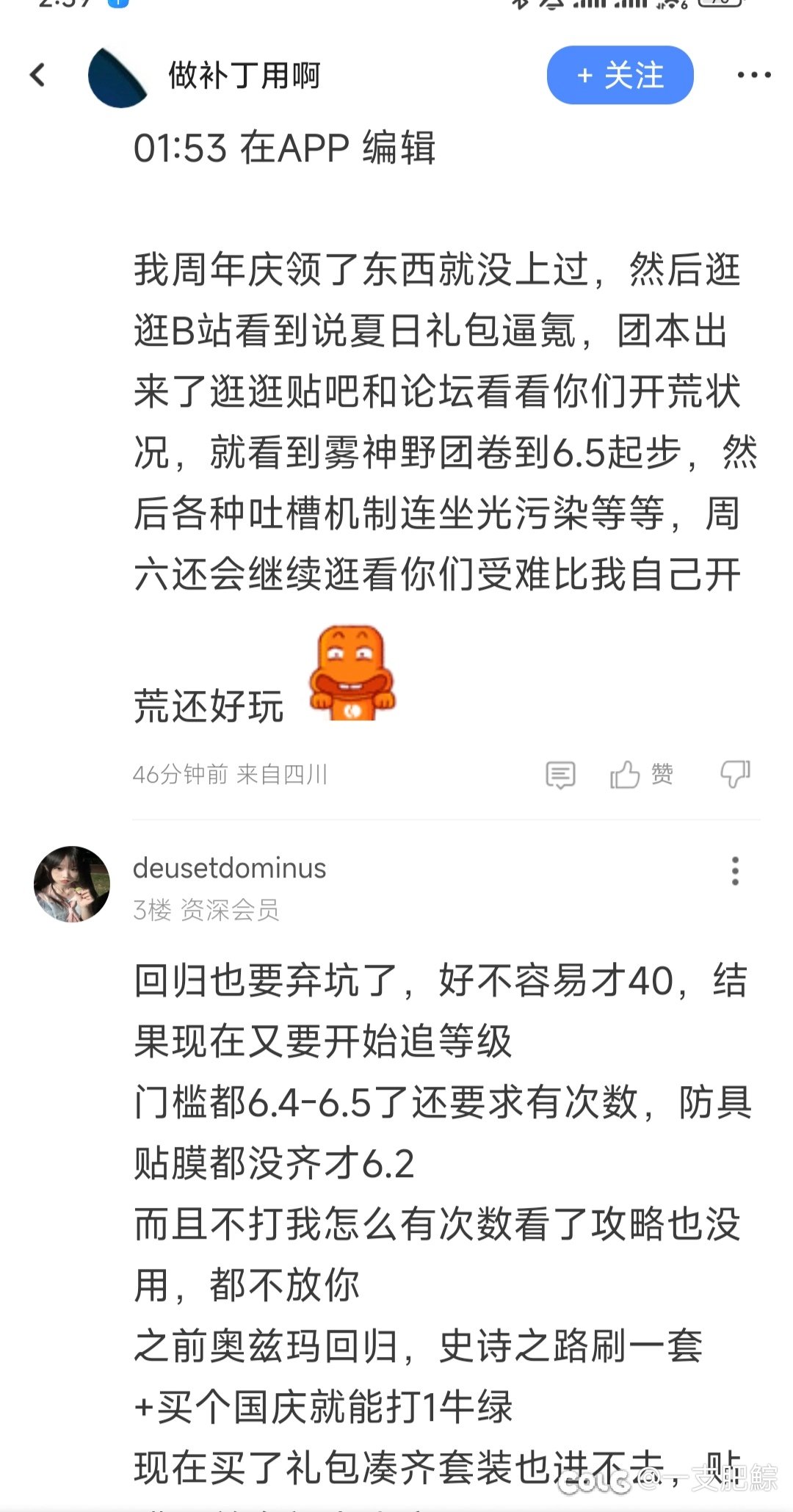
Task: Follow the poster with the 关注 button
Action: point(620,75)
